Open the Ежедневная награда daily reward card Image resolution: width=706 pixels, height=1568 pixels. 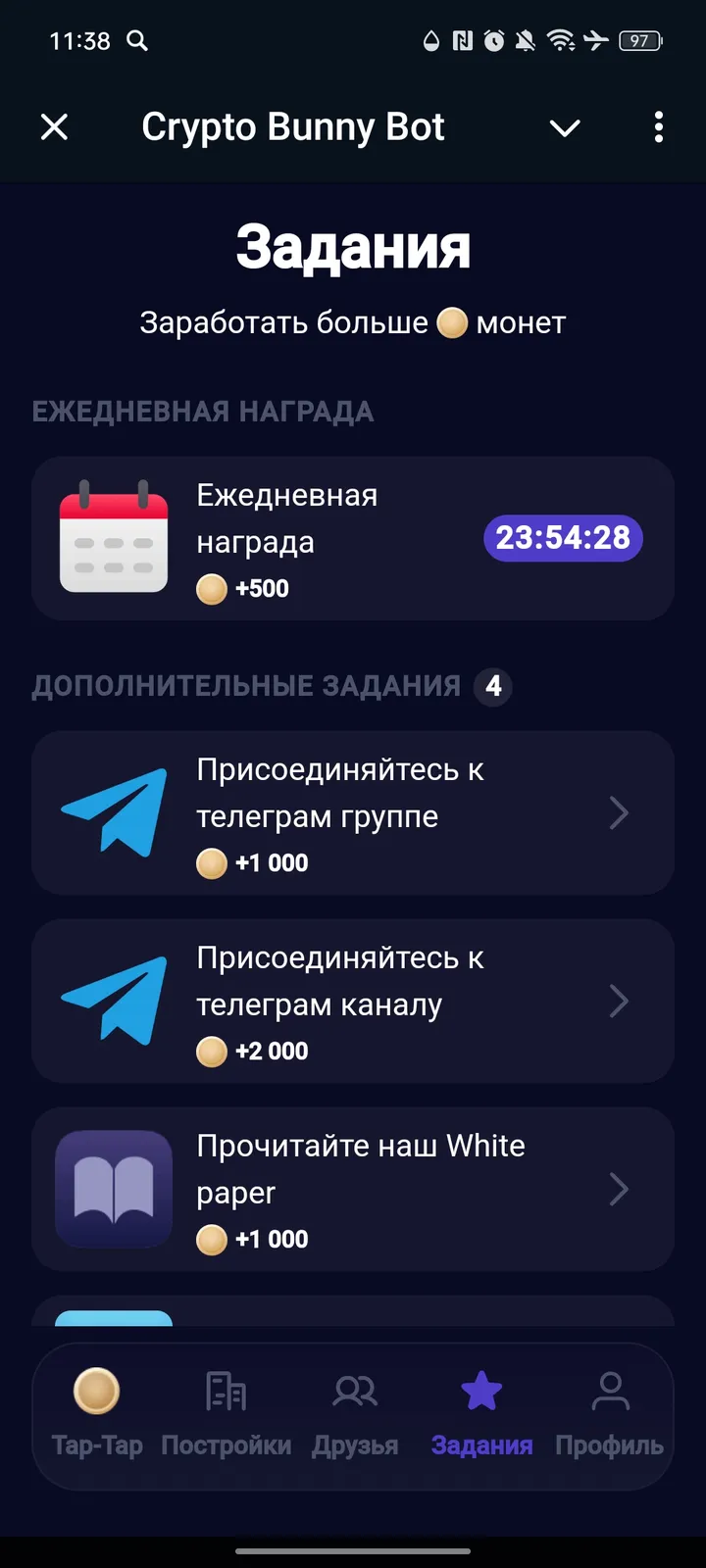[x=353, y=538]
